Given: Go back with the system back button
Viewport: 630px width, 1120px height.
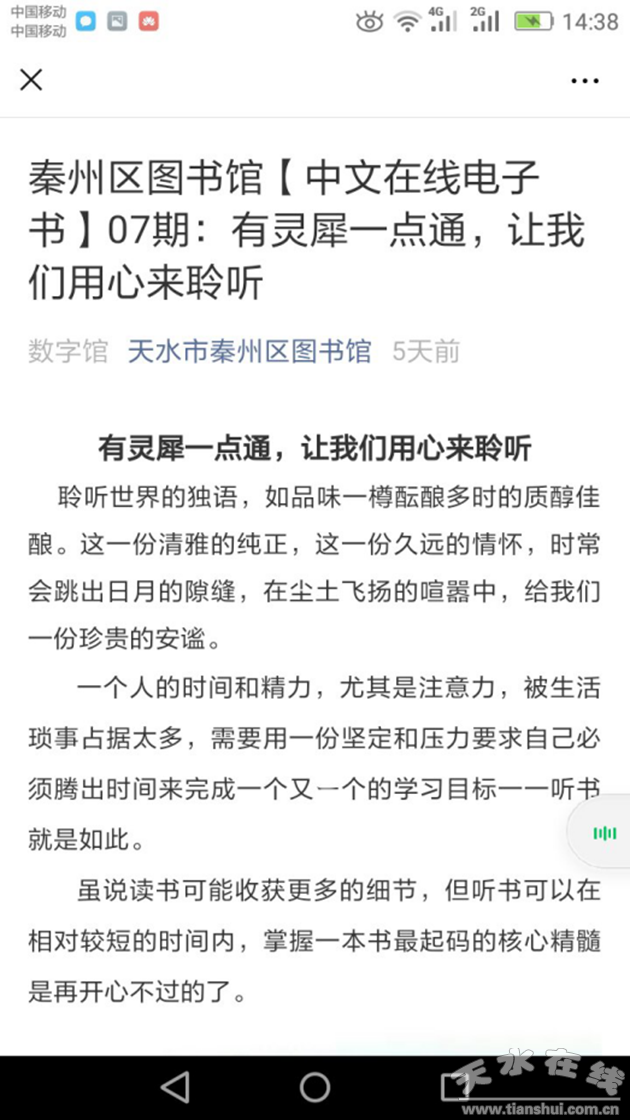Looking at the screenshot, I should click(175, 1086).
